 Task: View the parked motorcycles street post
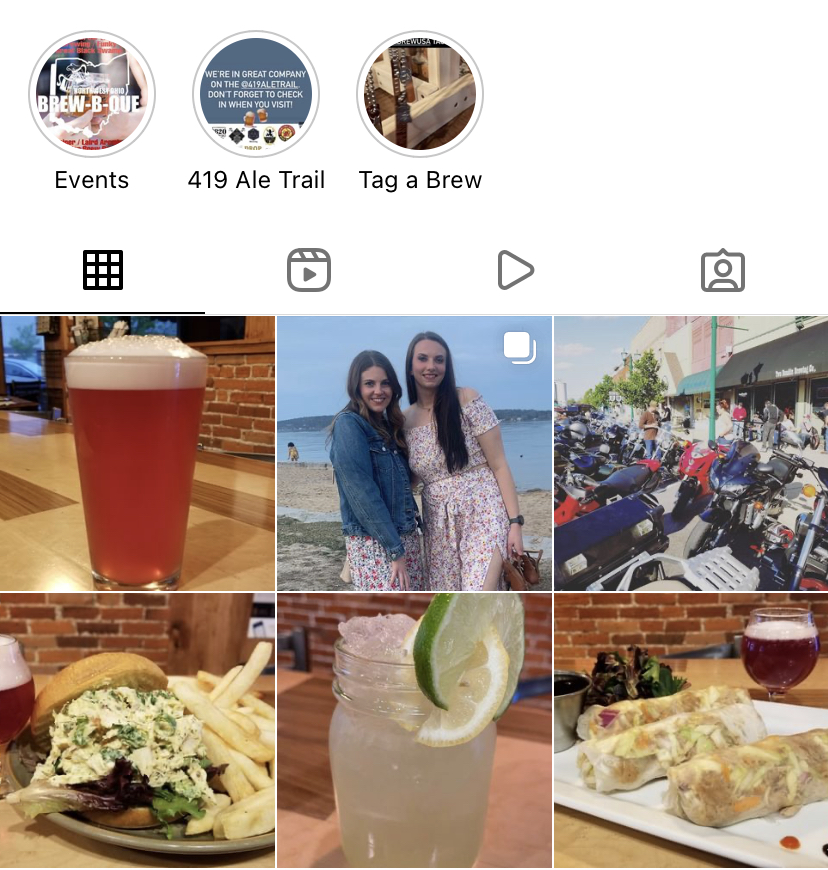[x=691, y=453]
